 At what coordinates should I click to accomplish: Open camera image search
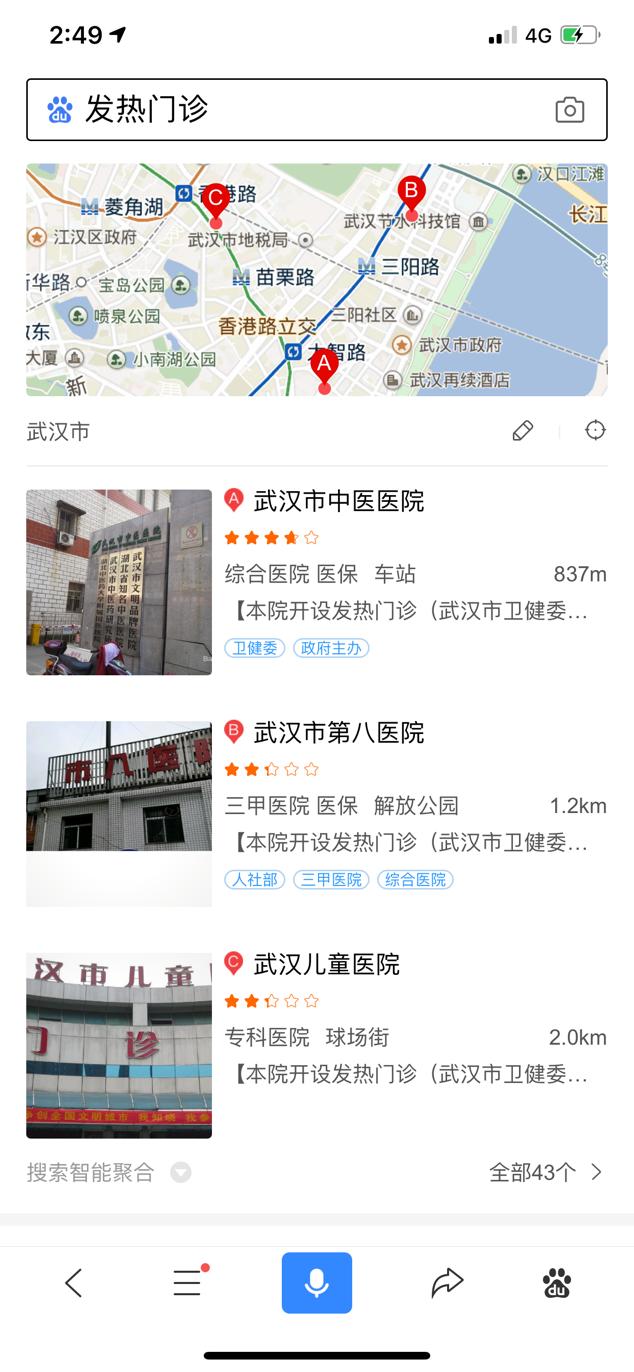click(x=570, y=110)
